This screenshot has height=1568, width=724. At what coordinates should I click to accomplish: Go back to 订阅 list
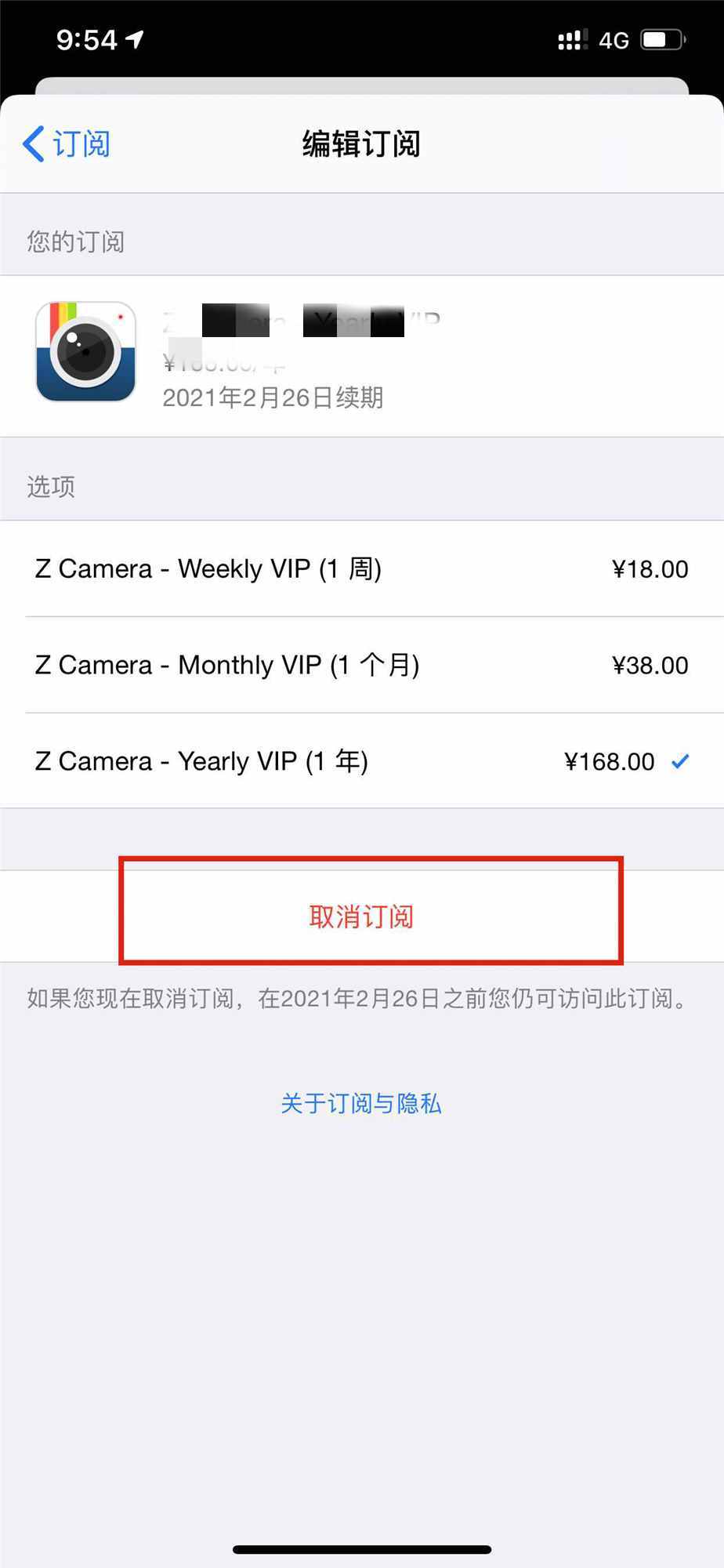point(67,144)
